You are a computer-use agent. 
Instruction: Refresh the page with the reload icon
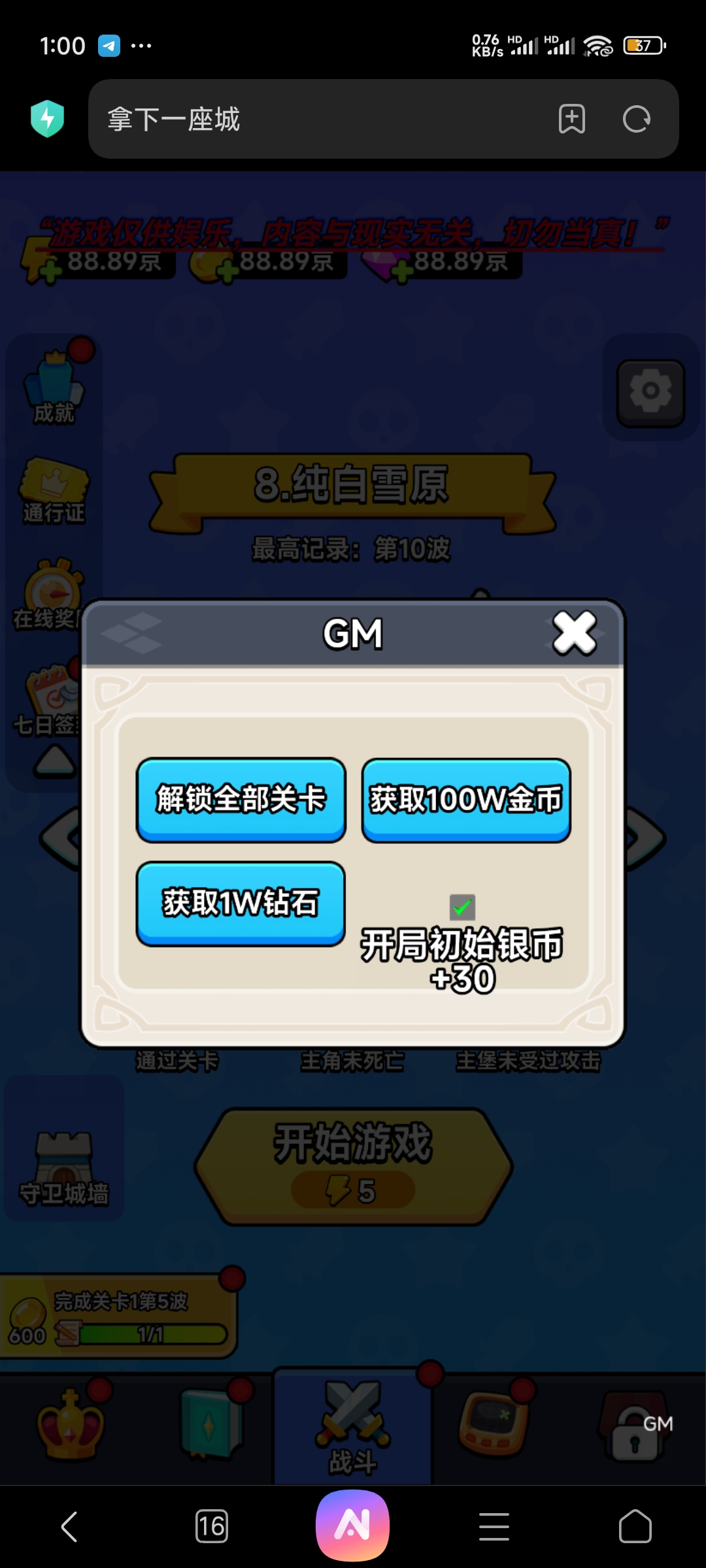635,120
